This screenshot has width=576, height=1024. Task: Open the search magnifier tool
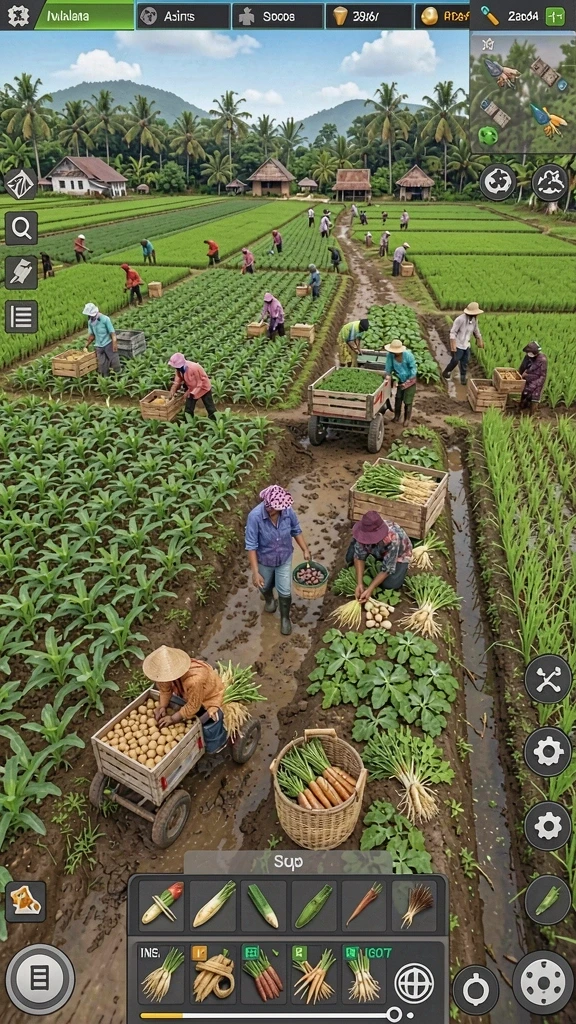point(22,228)
